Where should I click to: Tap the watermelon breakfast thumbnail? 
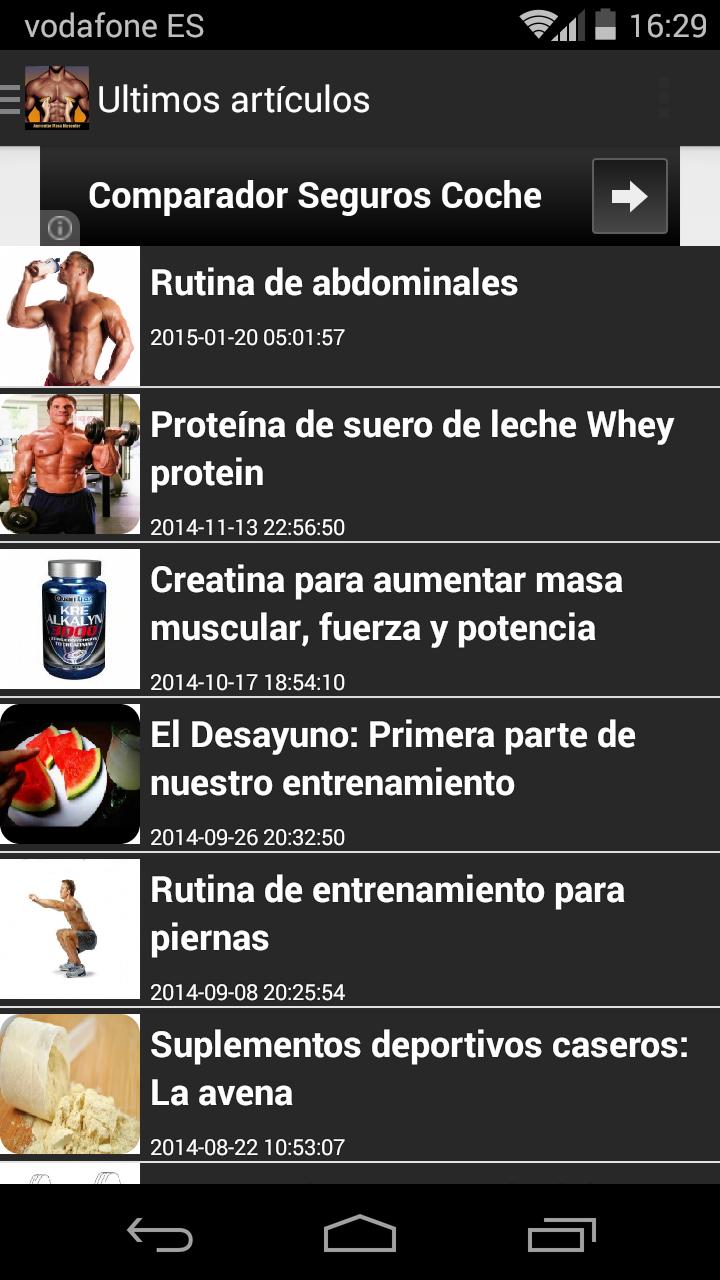tap(70, 773)
